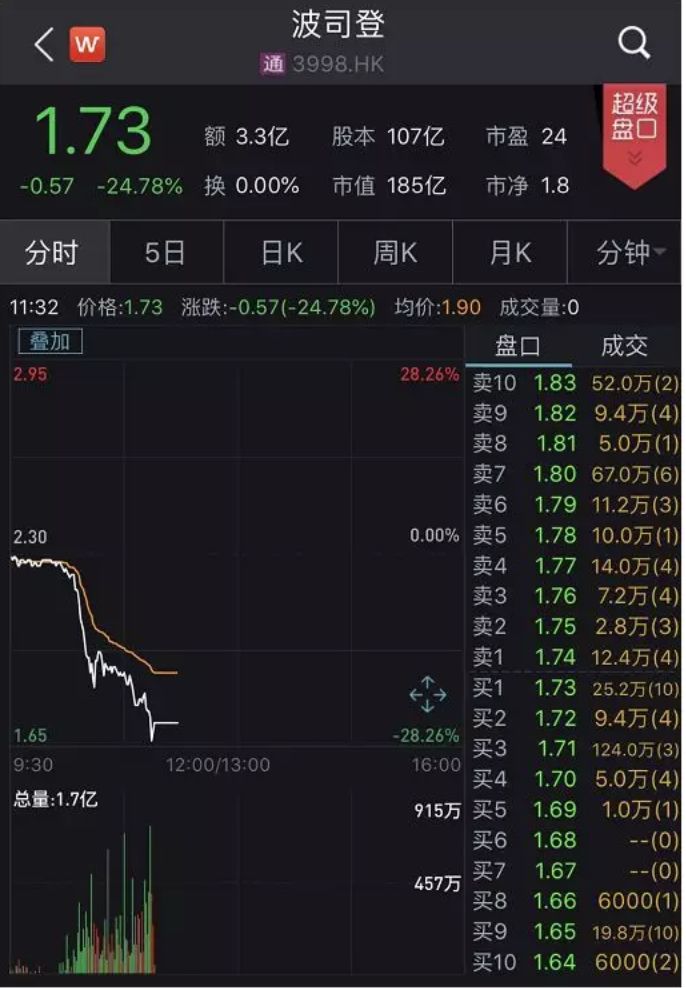Switch to the 分时 chart tab
The height and width of the screenshot is (988, 686).
click(x=52, y=253)
